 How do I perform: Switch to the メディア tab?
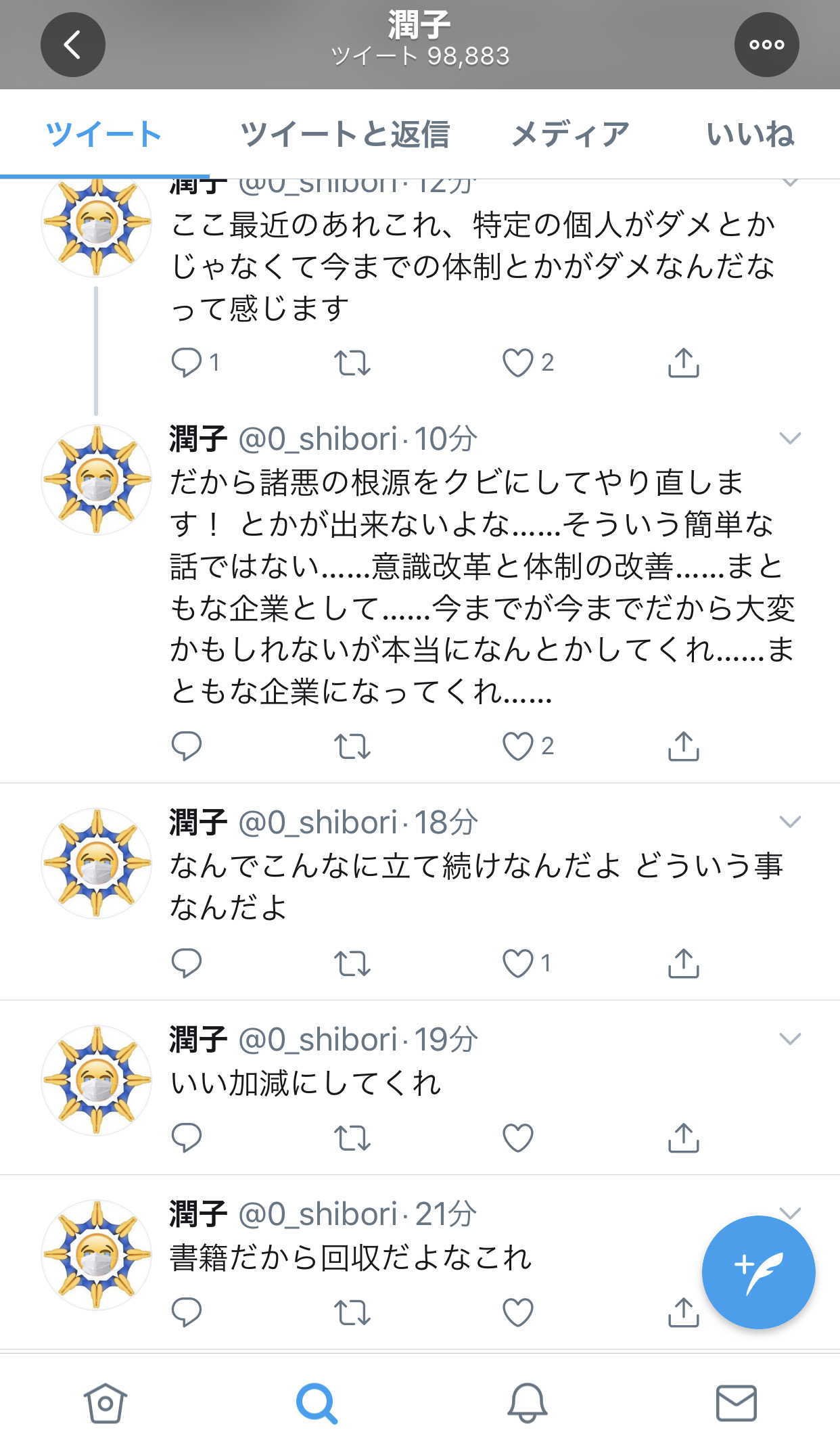tap(570, 134)
